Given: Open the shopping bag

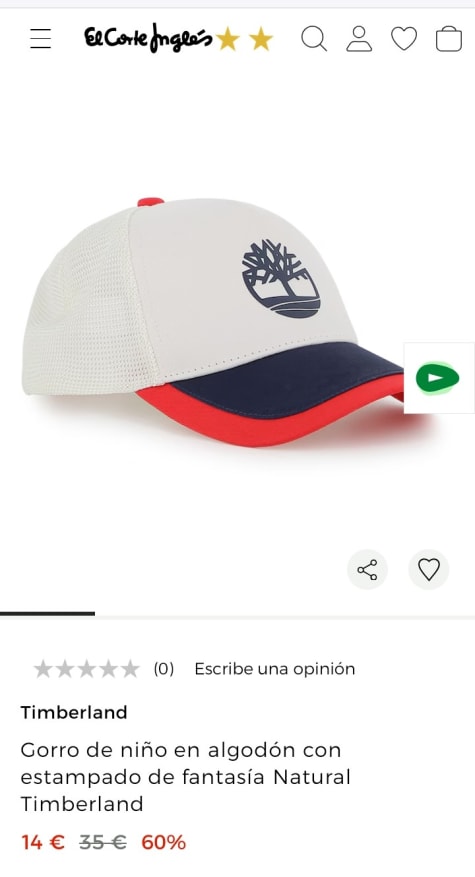Looking at the screenshot, I should click(x=449, y=39).
